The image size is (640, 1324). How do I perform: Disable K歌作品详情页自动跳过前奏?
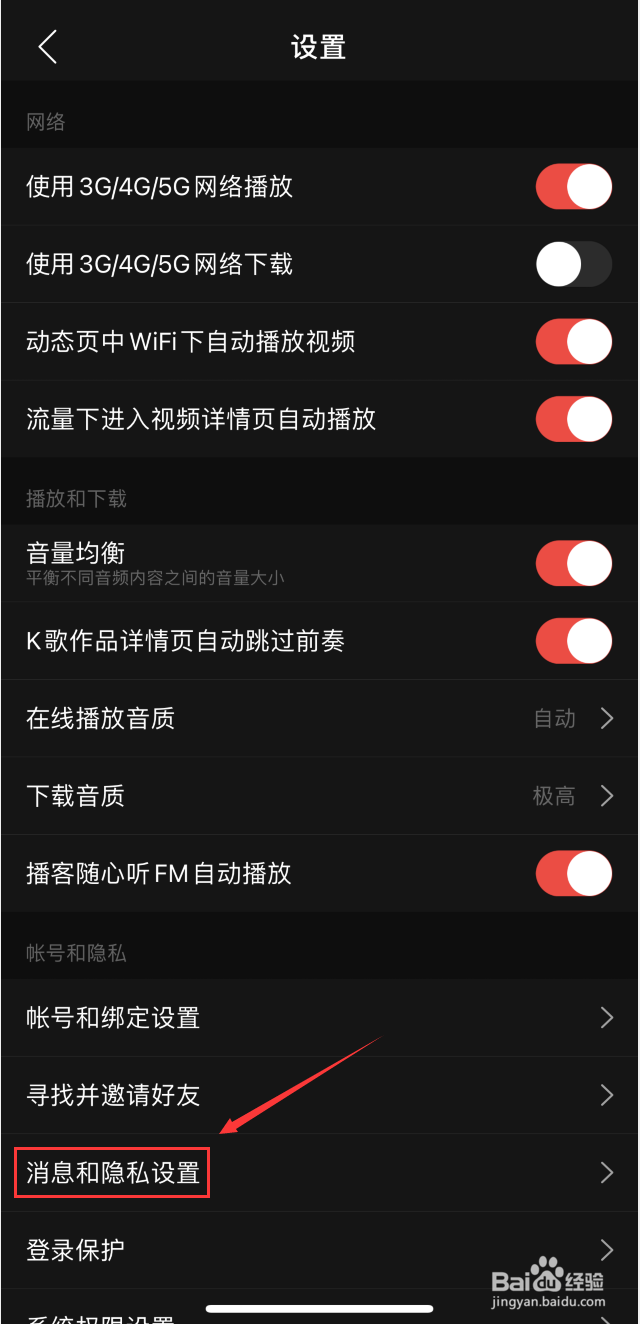tap(573, 641)
